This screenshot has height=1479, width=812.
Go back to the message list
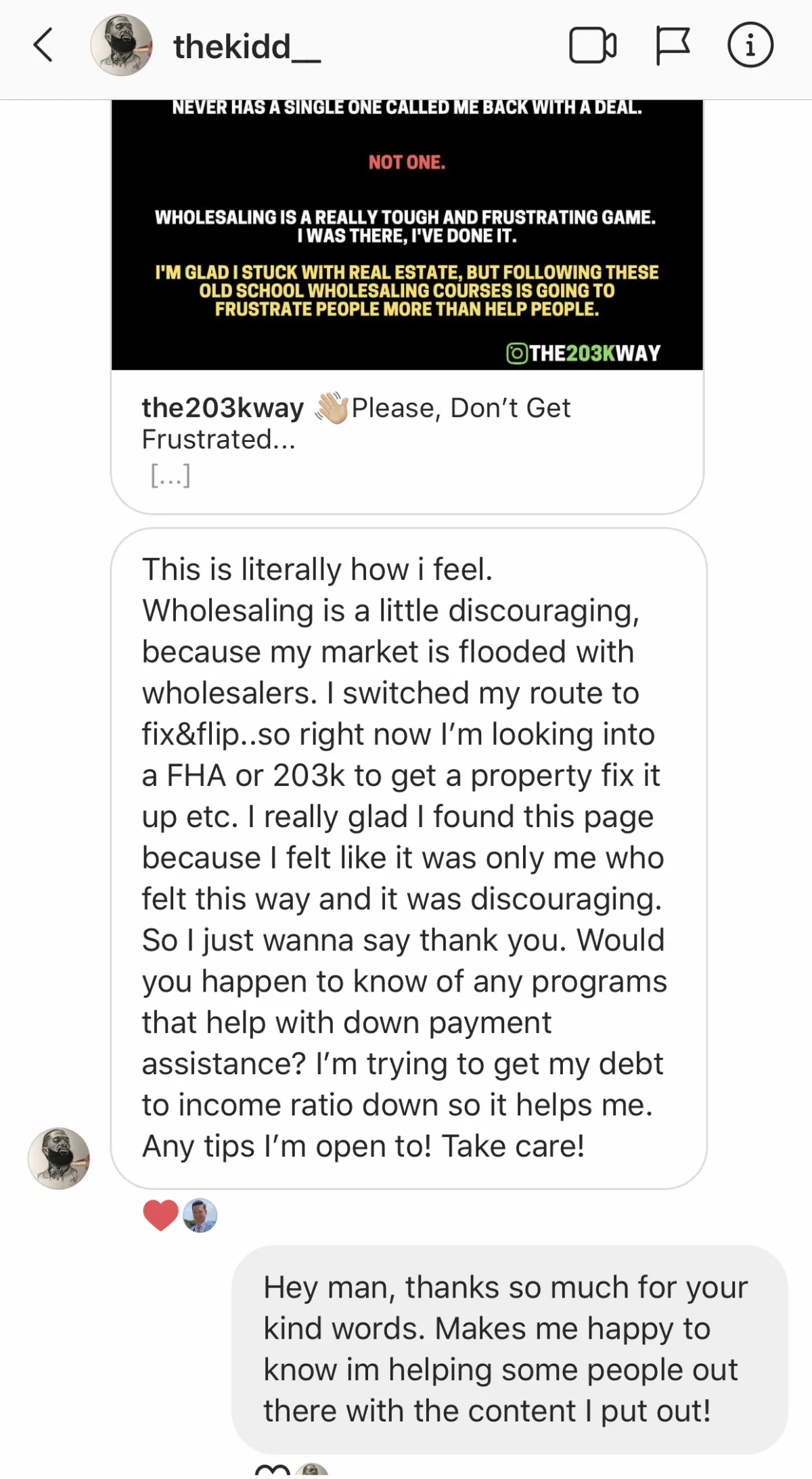[43, 46]
